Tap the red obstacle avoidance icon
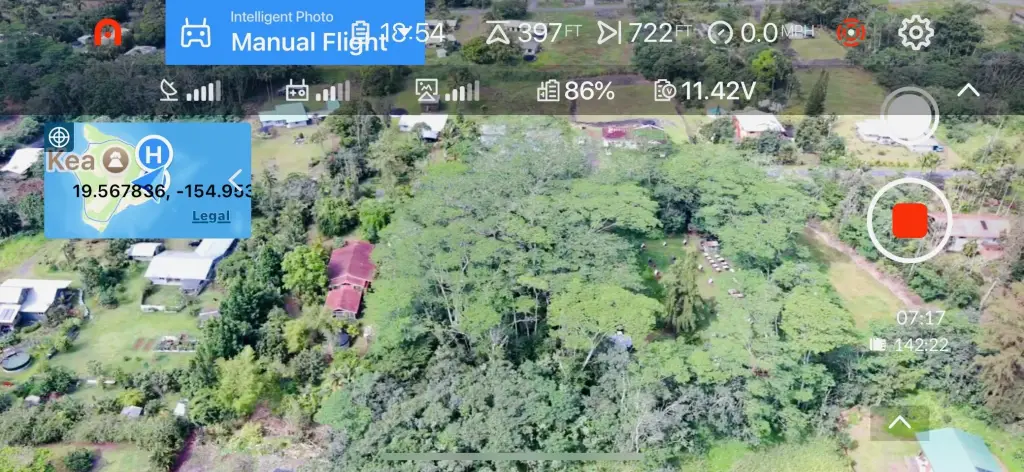Image resolution: width=1024 pixels, height=472 pixels. (850, 33)
